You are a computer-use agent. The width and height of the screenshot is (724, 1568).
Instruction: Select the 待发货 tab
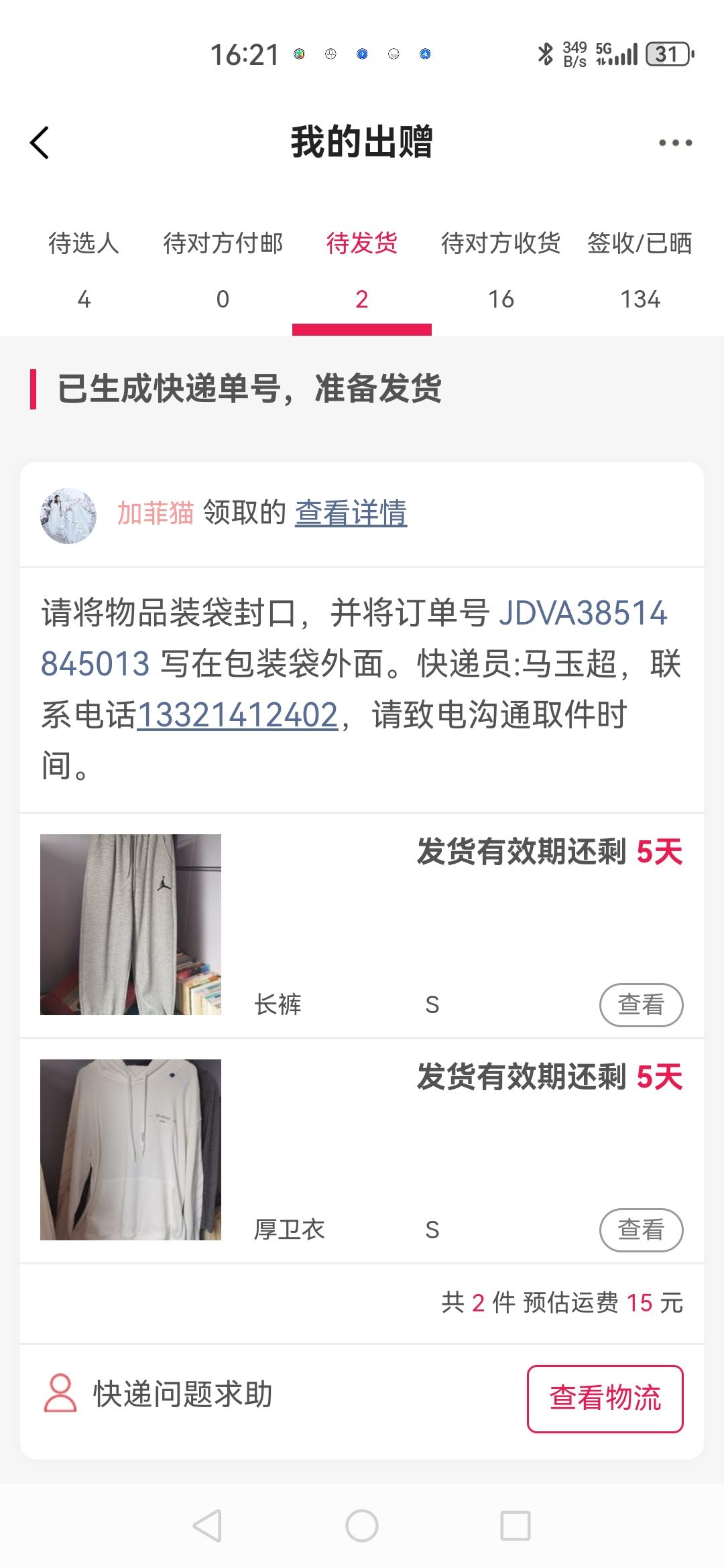click(x=361, y=269)
